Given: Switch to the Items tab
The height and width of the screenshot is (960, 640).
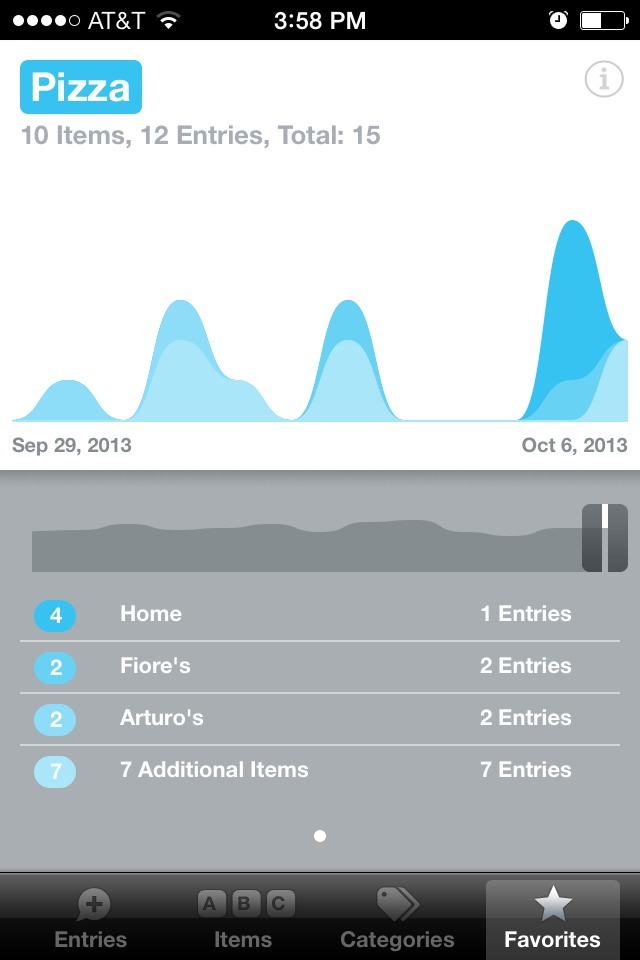Looking at the screenshot, I should point(243,920).
